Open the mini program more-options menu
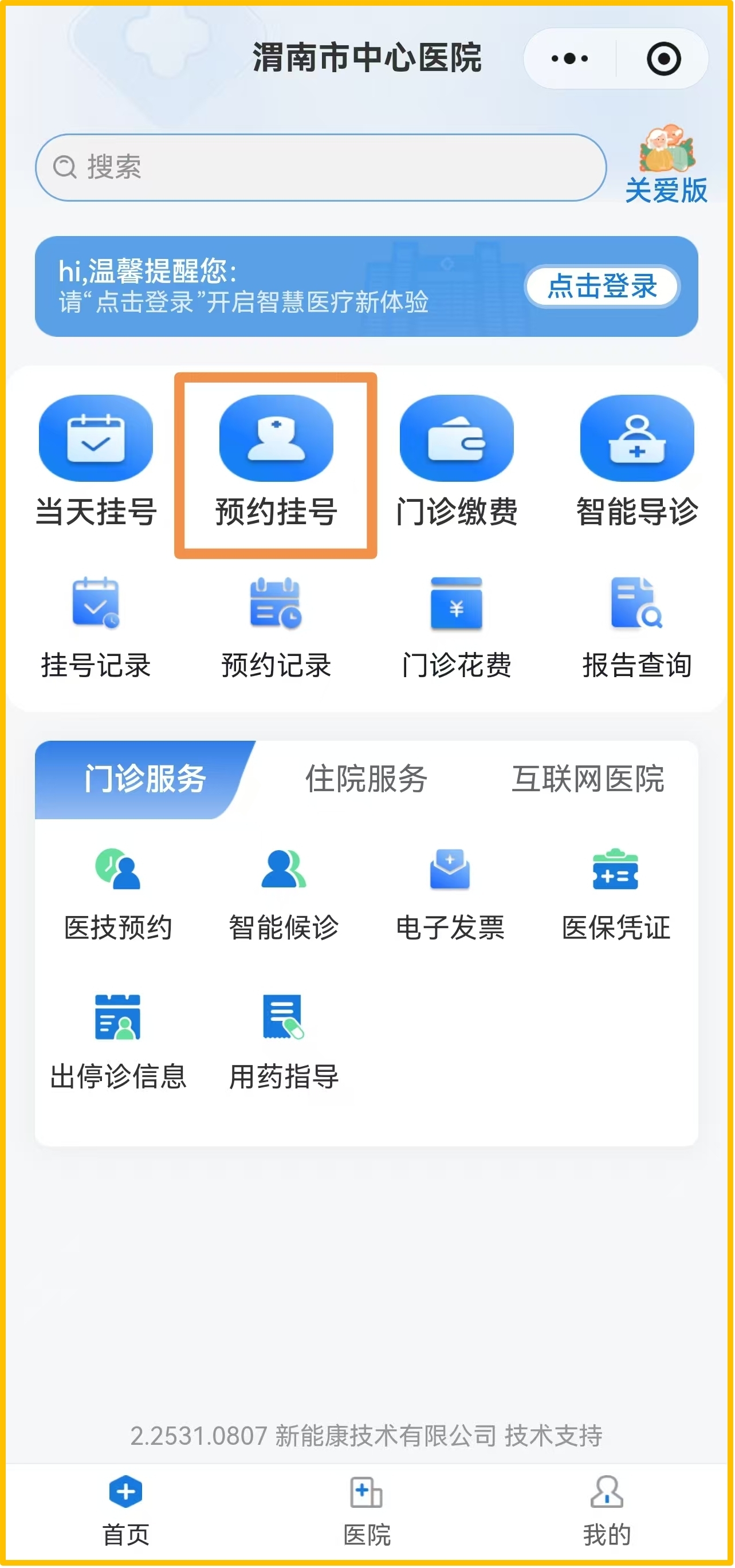This screenshot has height=1568, width=735. point(569,59)
